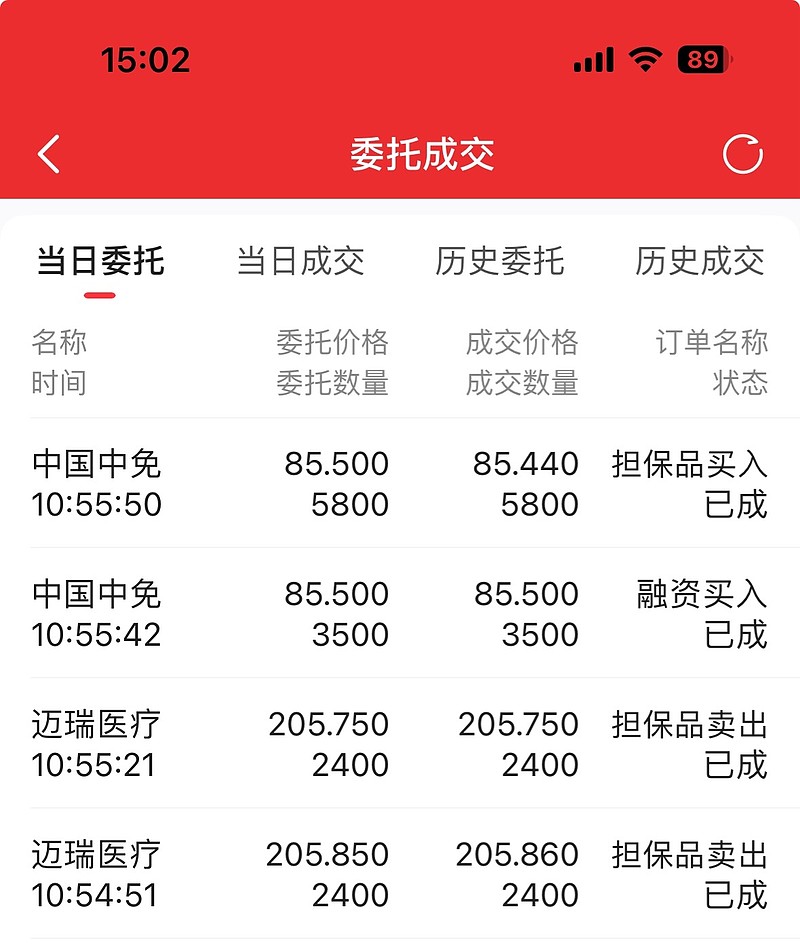Tap the Wi-Fi icon in the status bar
Image resolution: width=800 pixels, height=947 pixels.
coord(643,60)
